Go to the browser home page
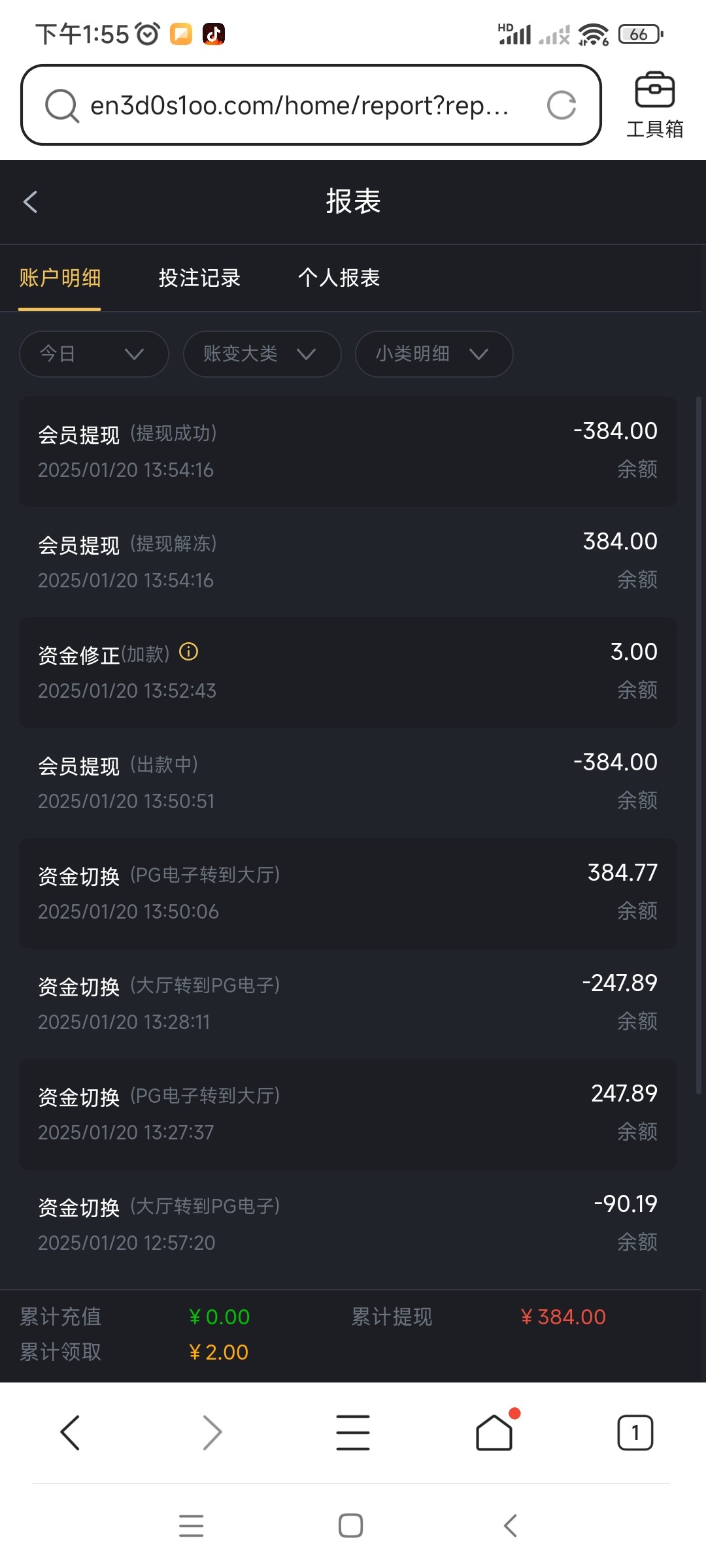 [494, 1432]
